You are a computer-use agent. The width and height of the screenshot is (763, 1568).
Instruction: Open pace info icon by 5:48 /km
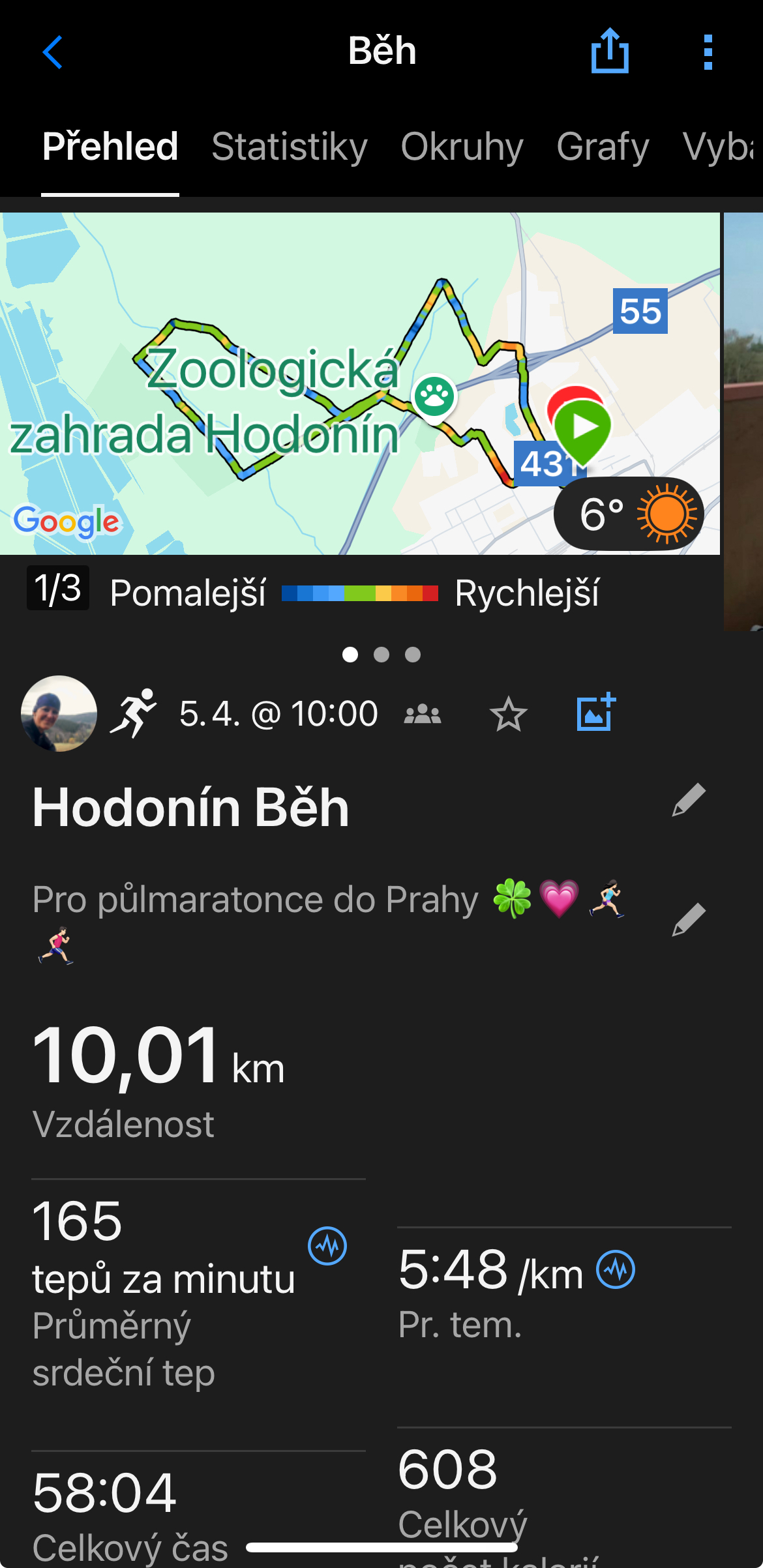pyautogui.click(x=616, y=1269)
